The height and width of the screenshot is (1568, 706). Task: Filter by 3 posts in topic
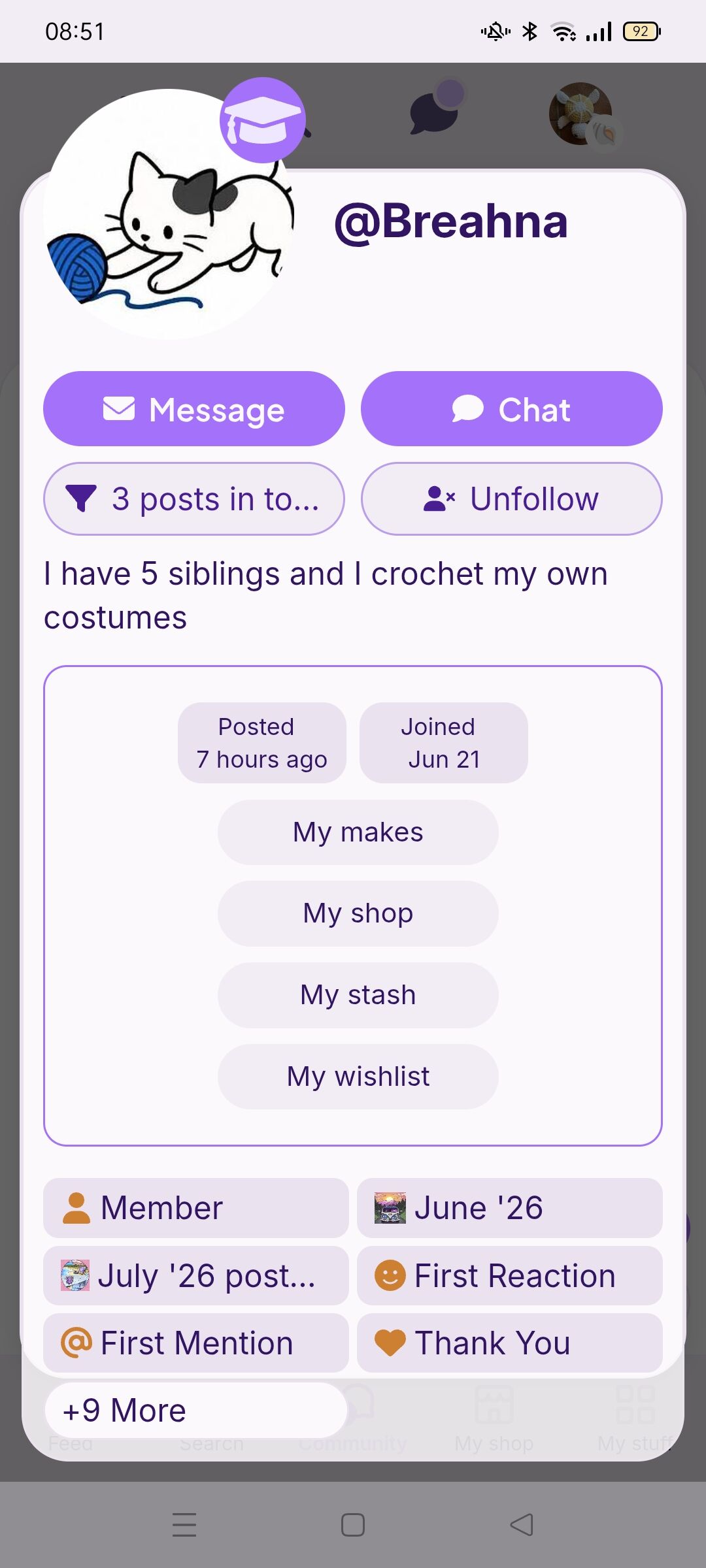[194, 499]
